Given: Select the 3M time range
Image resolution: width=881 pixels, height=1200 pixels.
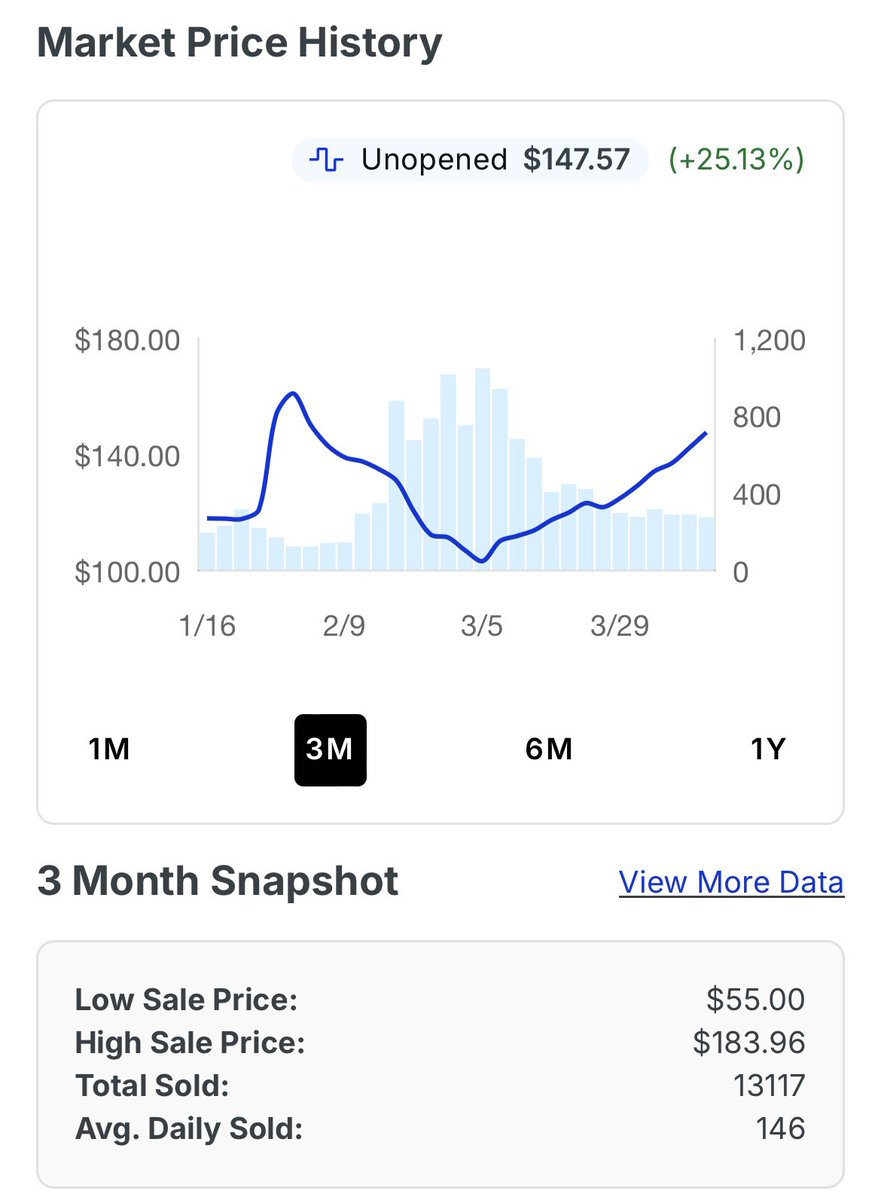Looking at the screenshot, I should tap(330, 750).
